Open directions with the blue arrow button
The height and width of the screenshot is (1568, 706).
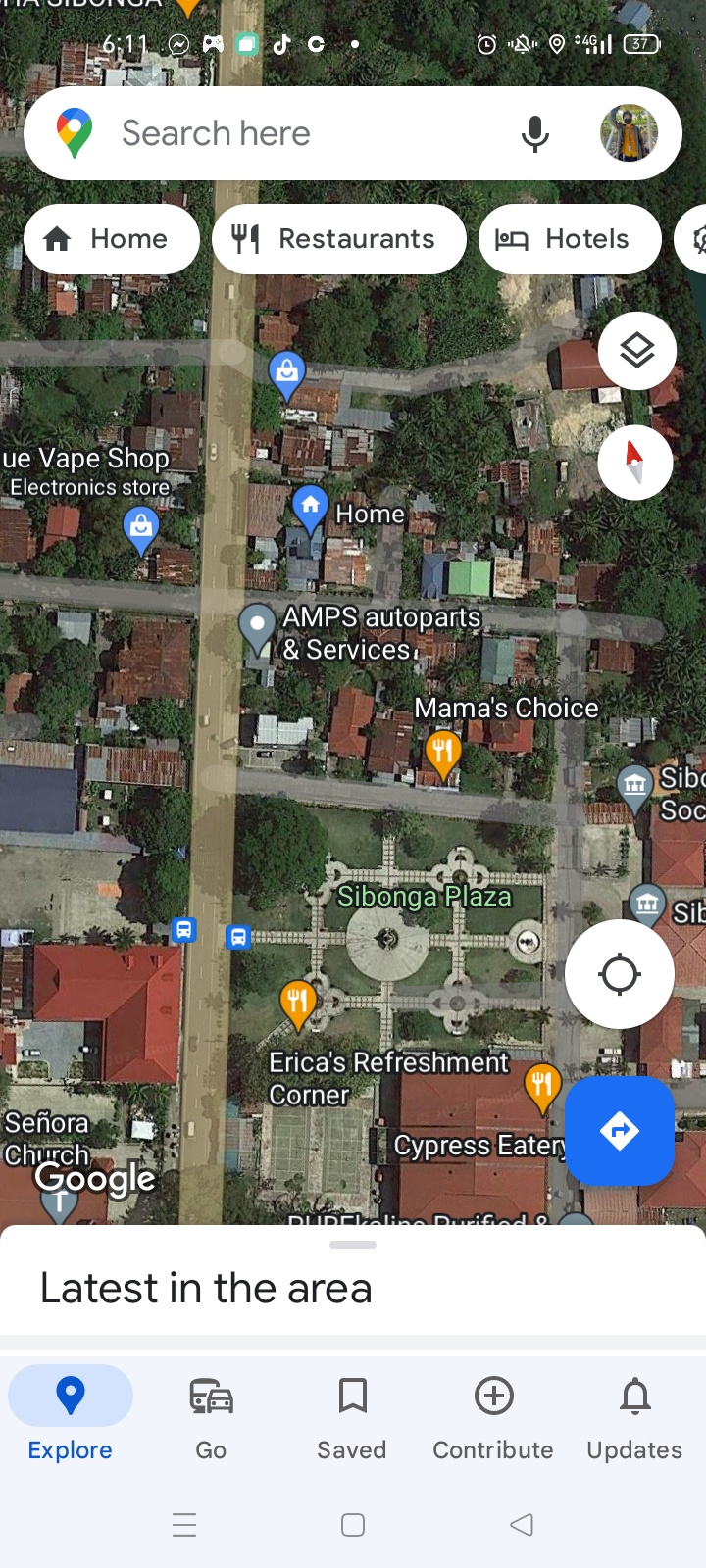click(x=620, y=1131)
